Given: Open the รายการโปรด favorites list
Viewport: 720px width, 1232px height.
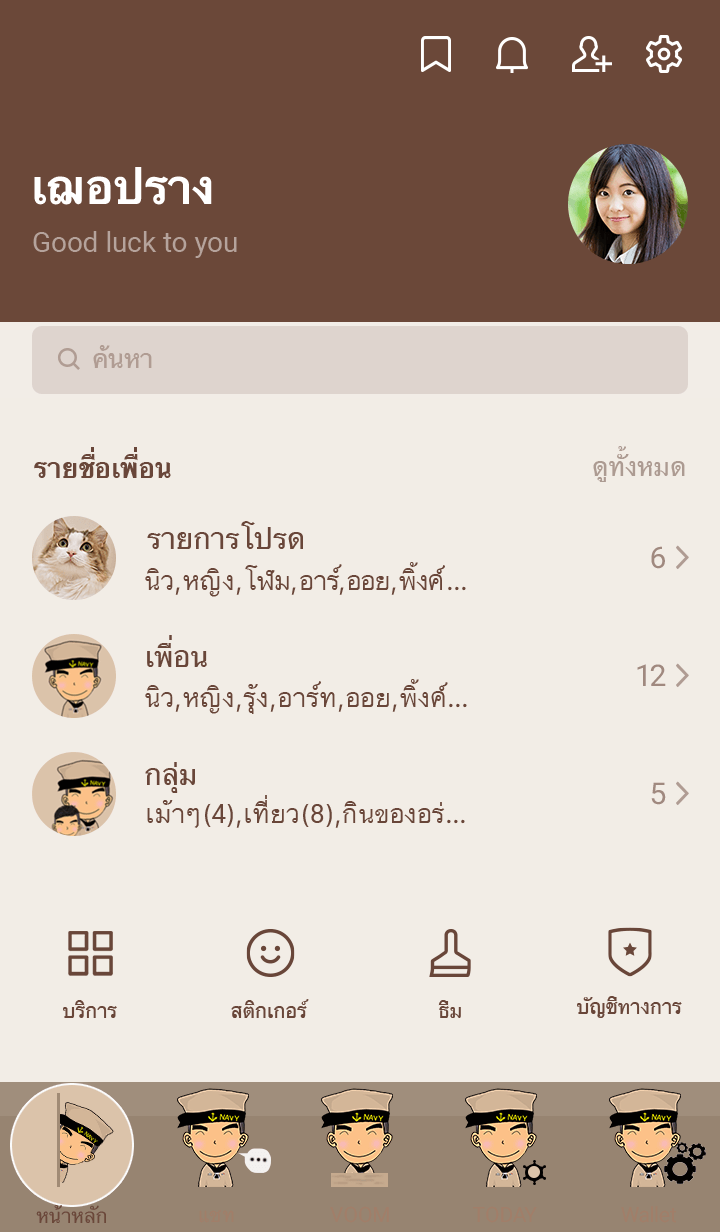Looking at the screenshot, I should (x=360, y=558).
